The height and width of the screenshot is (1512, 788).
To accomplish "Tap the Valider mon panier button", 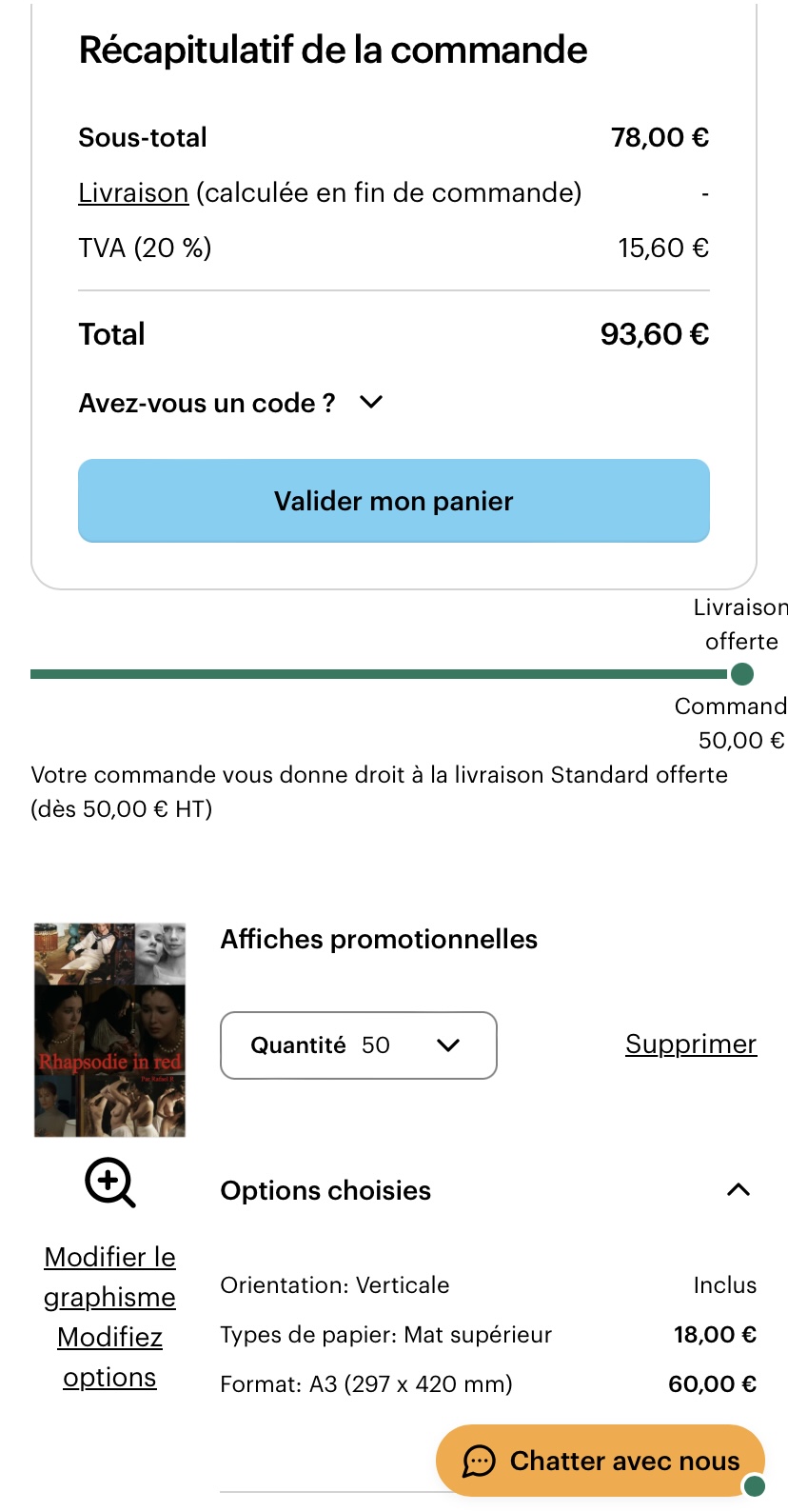I will point(394,501).
